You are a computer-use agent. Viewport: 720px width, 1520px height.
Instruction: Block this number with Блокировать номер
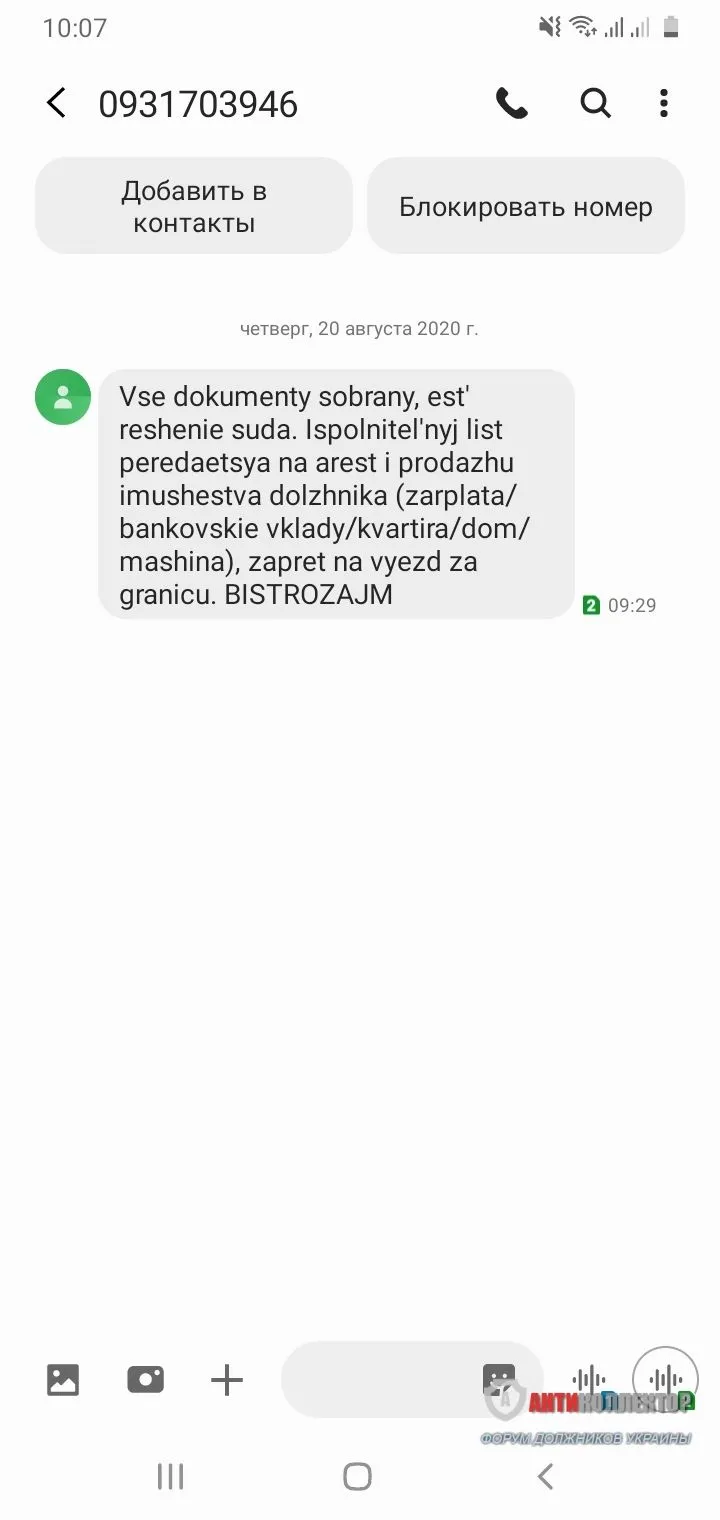pyautogui.click(x=525, y=206)
